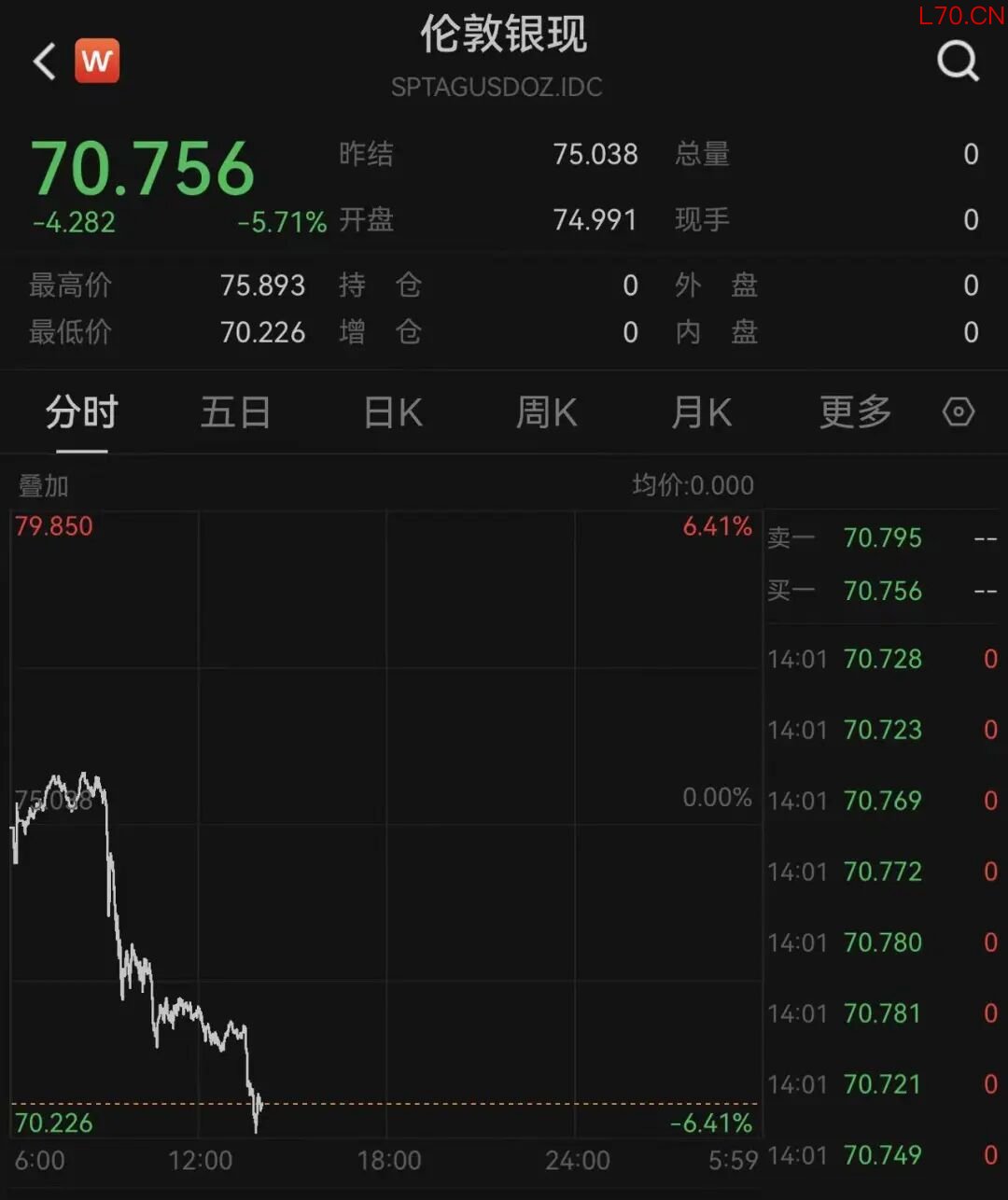This screenshot has height=1200, width=1008.
Task: Open chart settings hexagon icon
Action: tap(959, 412)
